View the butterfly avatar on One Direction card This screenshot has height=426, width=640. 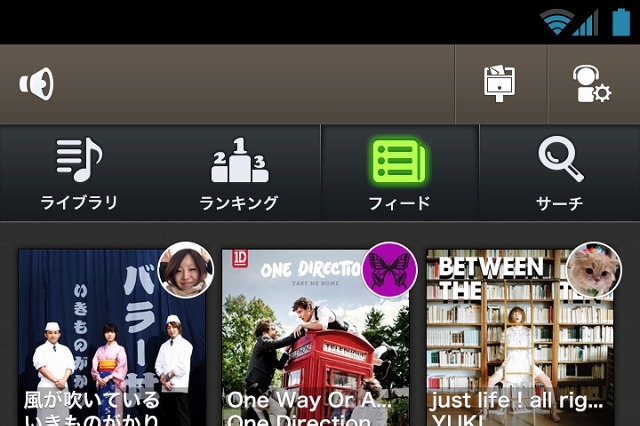389,269
